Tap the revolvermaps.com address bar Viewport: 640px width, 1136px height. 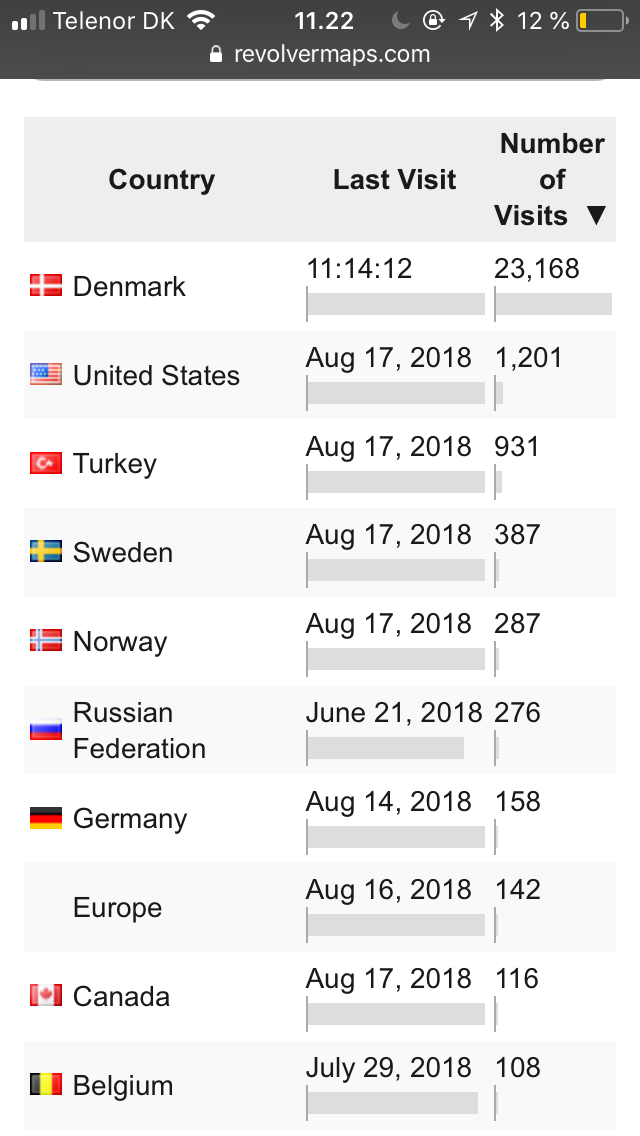(x=320, y=54)
